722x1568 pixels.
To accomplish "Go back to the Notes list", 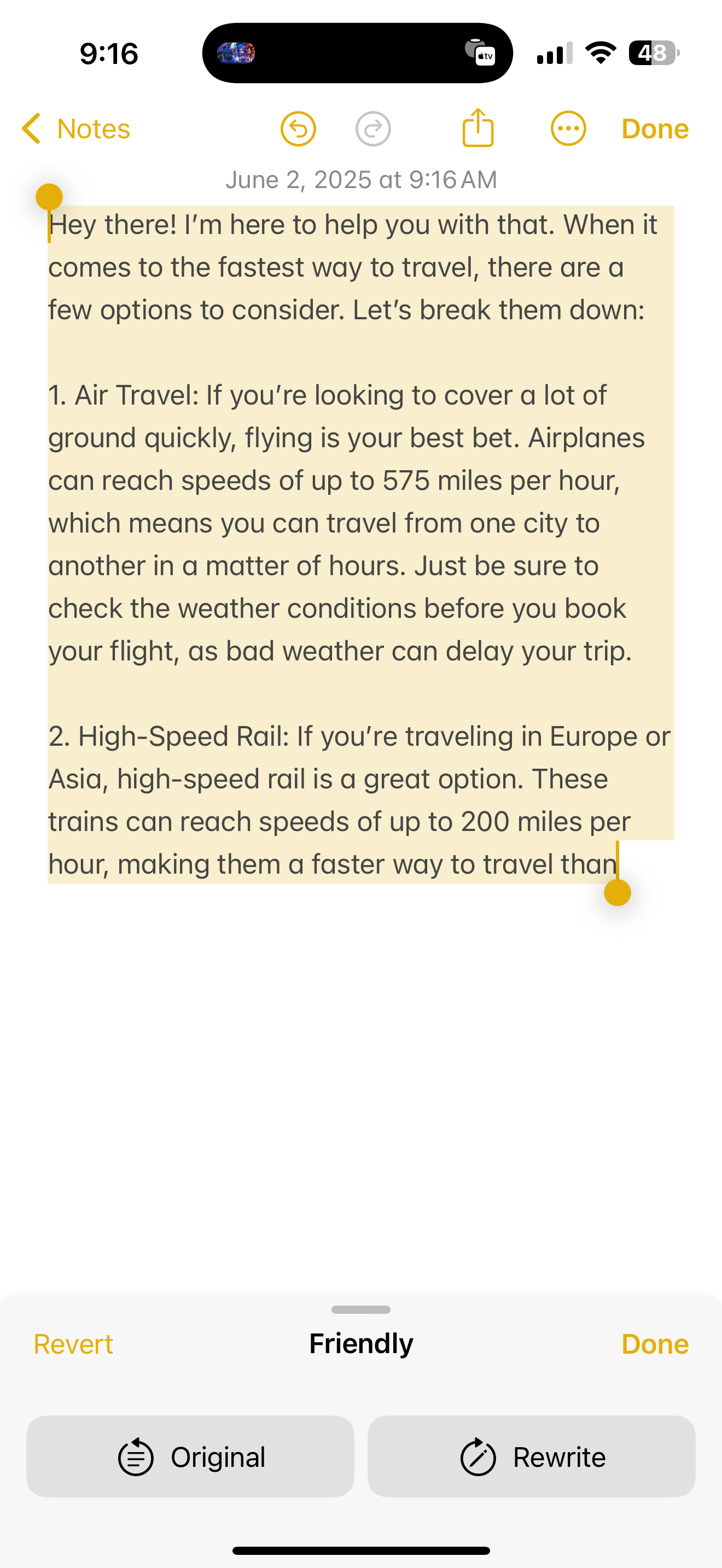I will [76, 129].
